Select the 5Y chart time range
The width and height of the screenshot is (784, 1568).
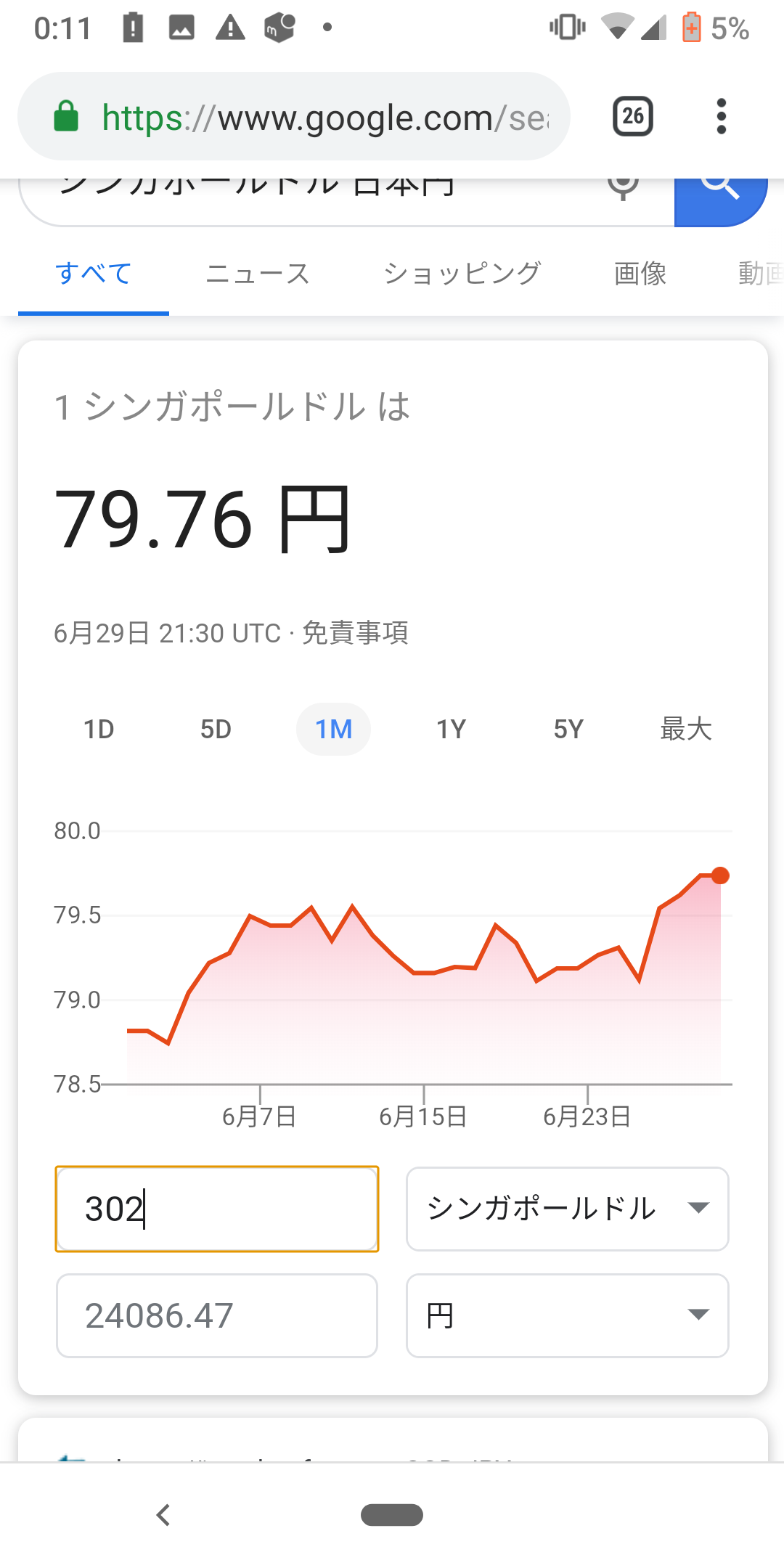coord(568,729)
